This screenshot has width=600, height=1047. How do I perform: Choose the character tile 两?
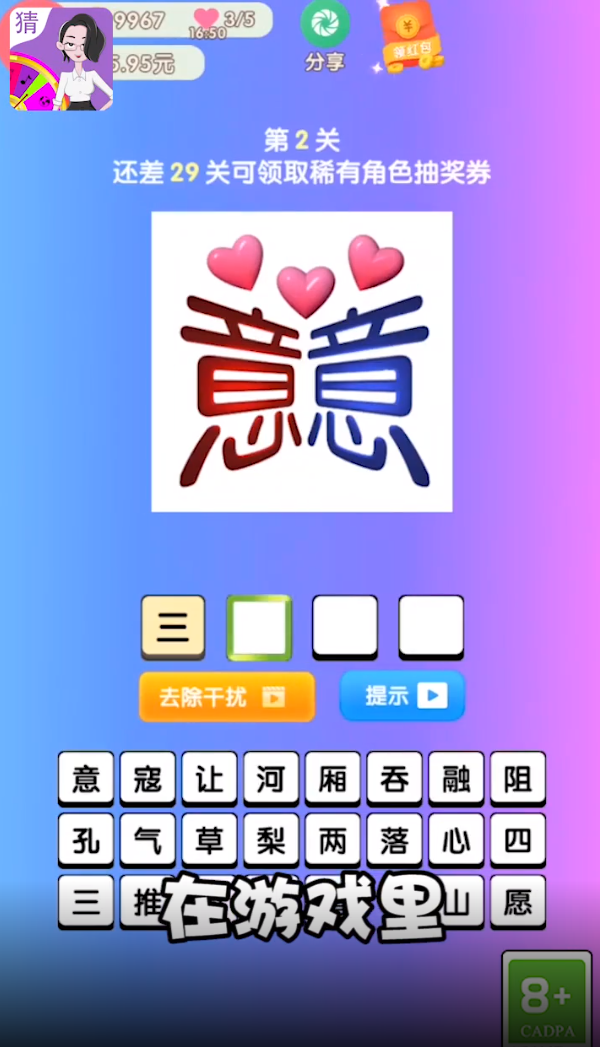pyautogui.click(x=332, y=840)
